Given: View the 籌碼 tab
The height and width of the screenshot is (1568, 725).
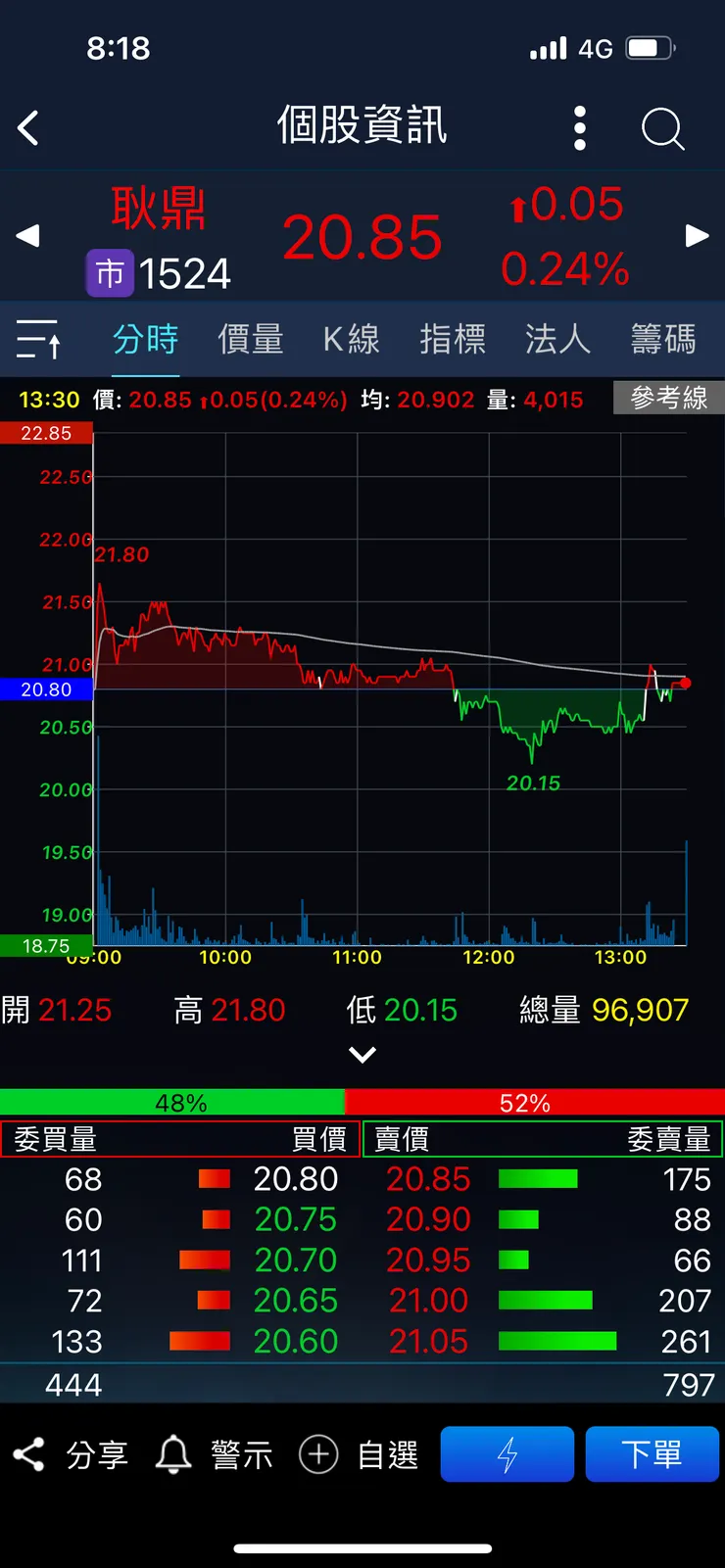Looking at the screenshot, I should (x=663, y=339).
